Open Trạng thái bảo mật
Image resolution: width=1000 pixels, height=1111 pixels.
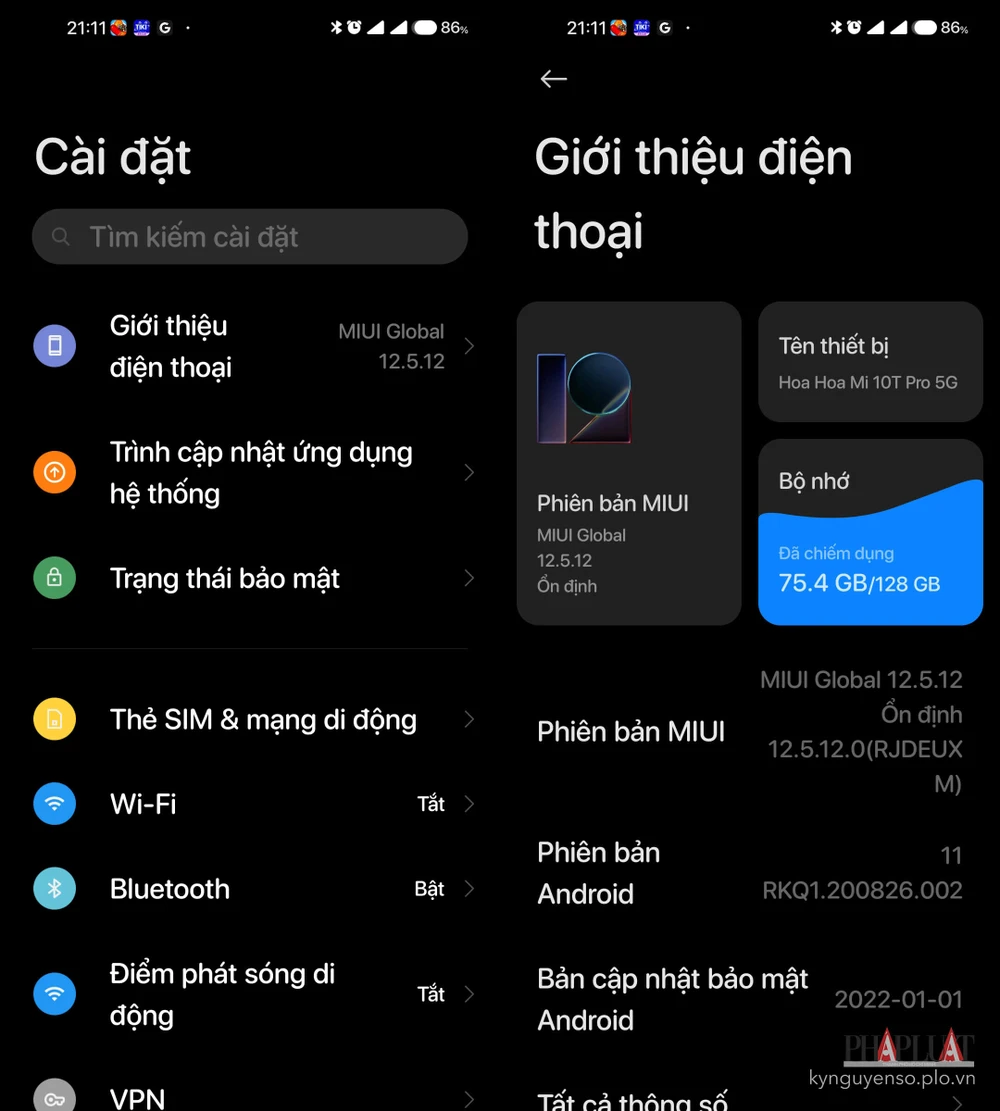(x=250, y=579)
